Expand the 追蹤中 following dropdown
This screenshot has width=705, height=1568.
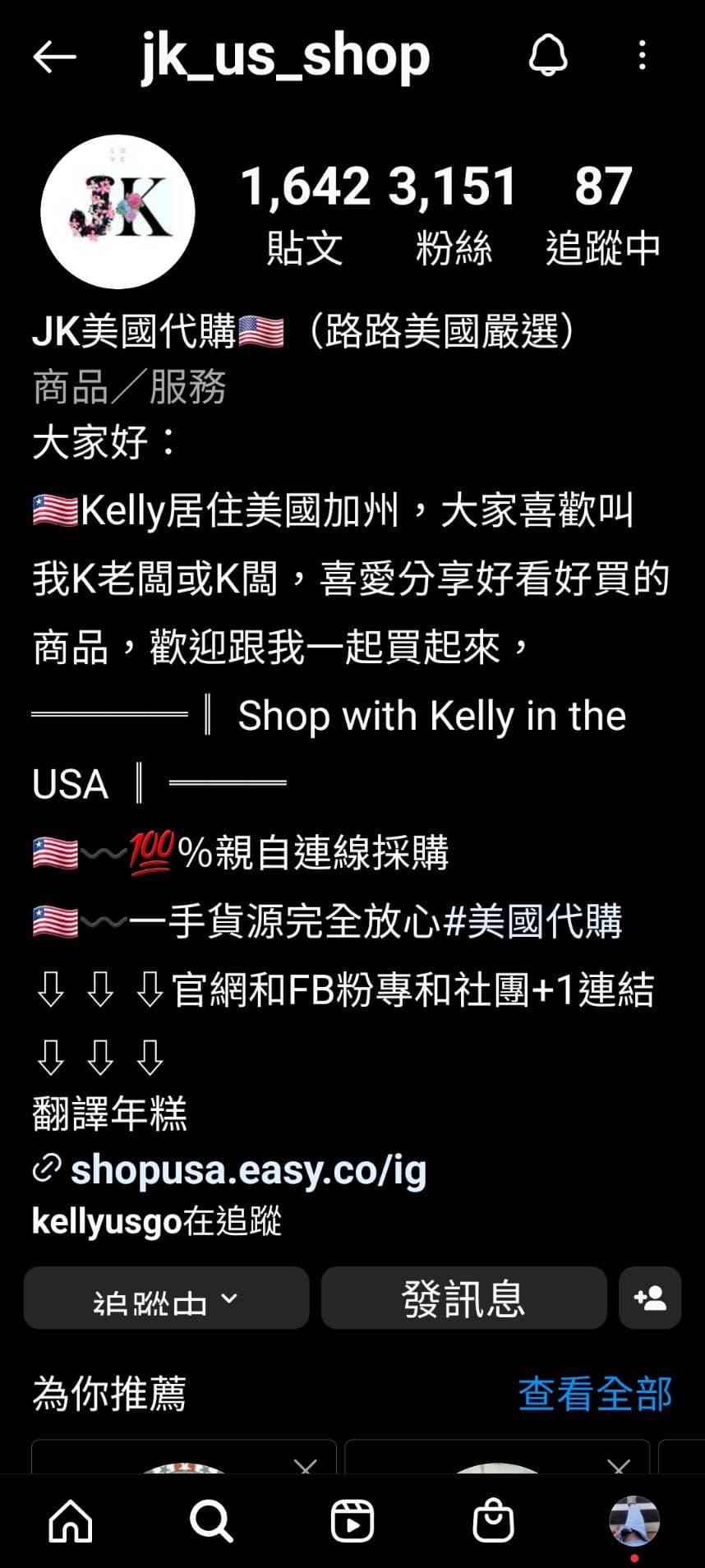(165, 1298)
